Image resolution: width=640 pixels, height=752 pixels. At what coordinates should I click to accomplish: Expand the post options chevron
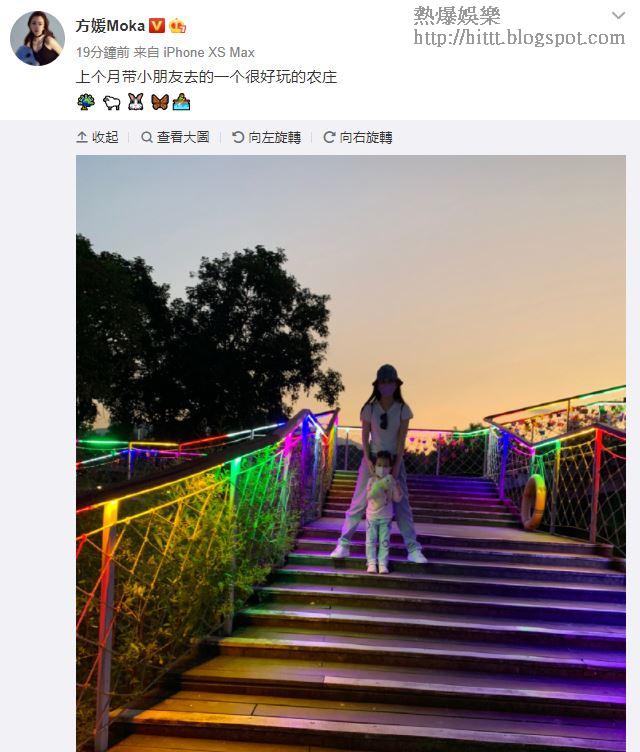(618, 15)
